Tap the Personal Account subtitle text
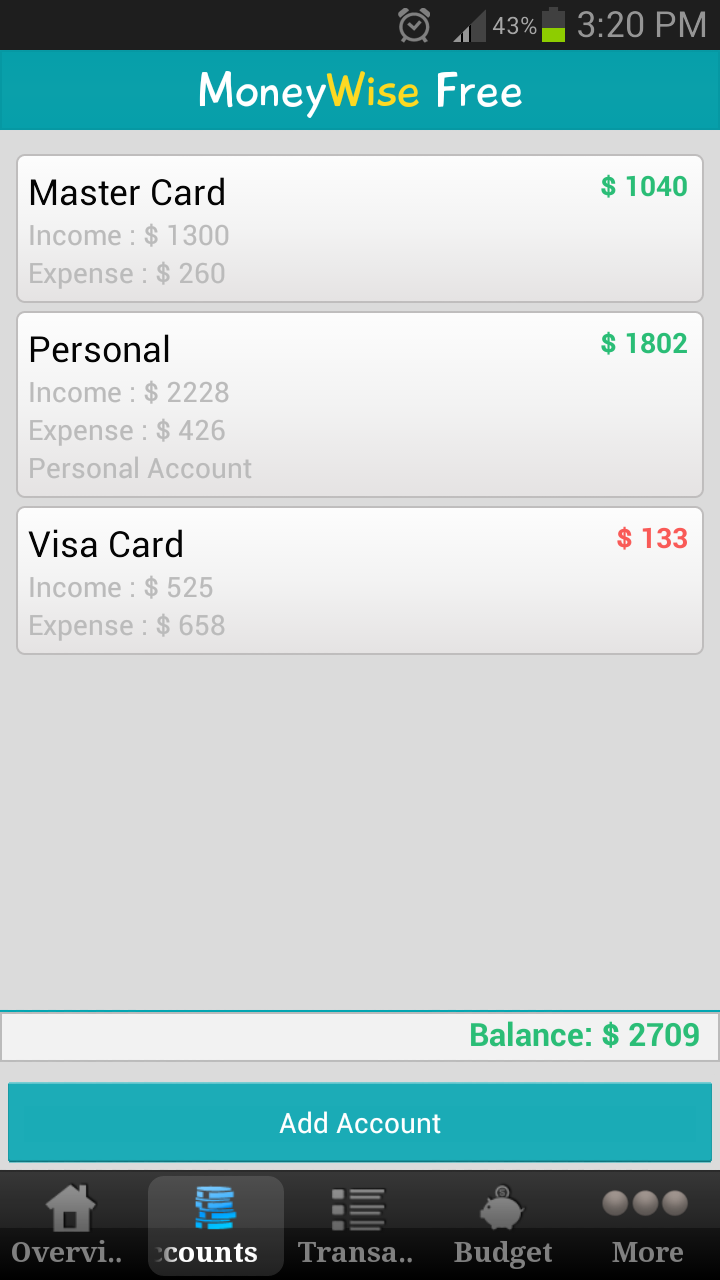The image size is (720, 1280). (x=139, y=468)
